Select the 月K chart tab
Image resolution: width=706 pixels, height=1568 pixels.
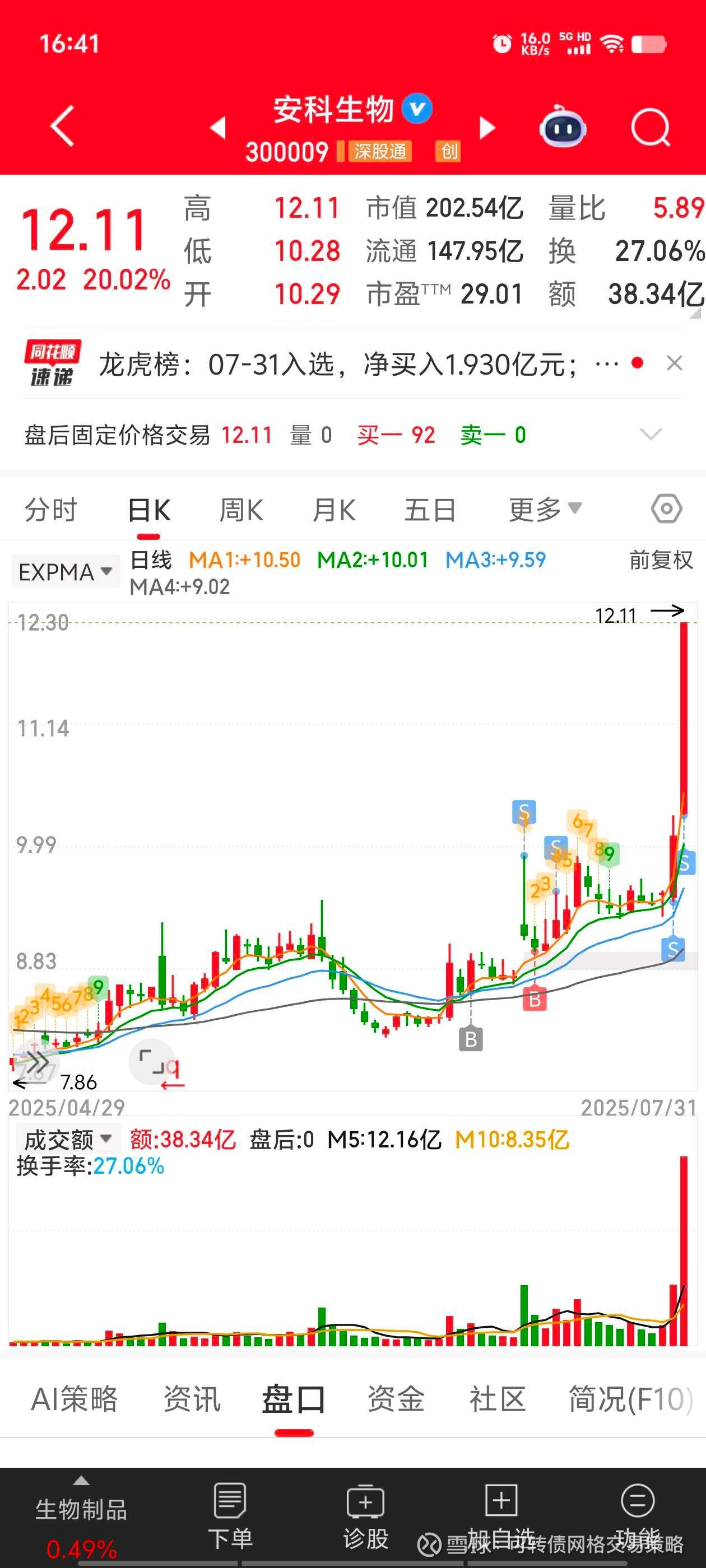pyautogui.click(x=333, y=510)
